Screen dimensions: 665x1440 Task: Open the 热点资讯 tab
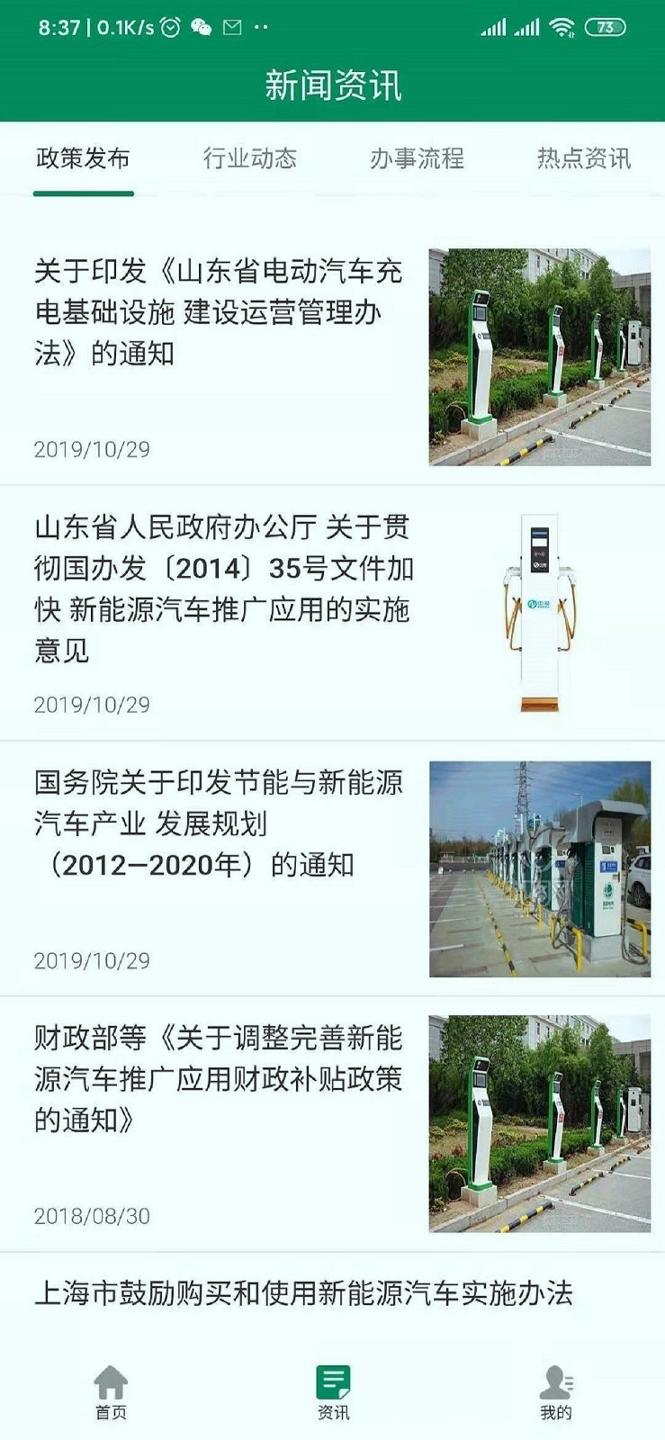point(583,158)
